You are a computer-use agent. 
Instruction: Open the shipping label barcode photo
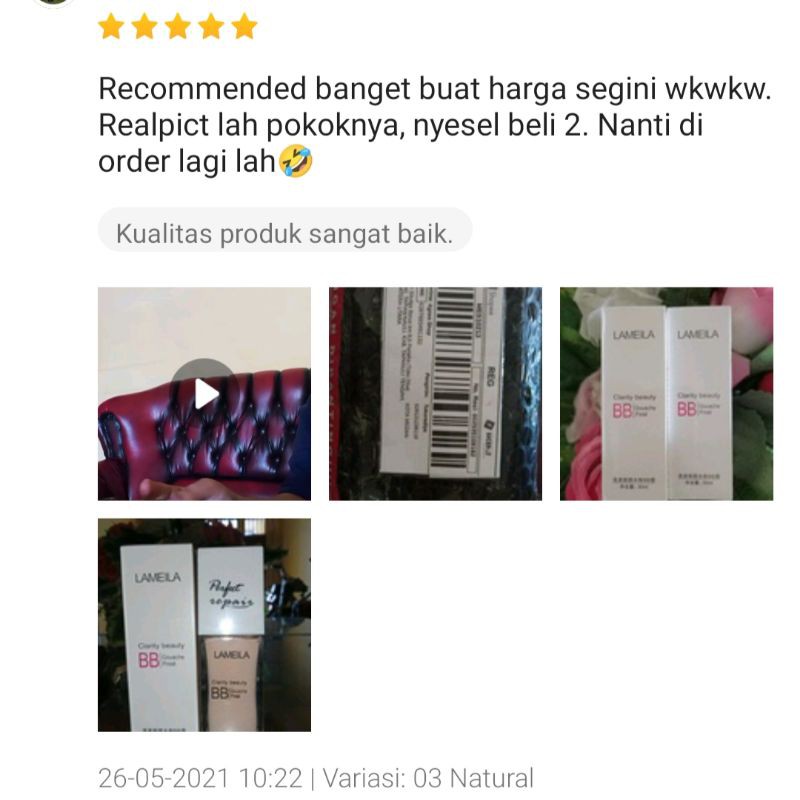[x=435, y=393]
